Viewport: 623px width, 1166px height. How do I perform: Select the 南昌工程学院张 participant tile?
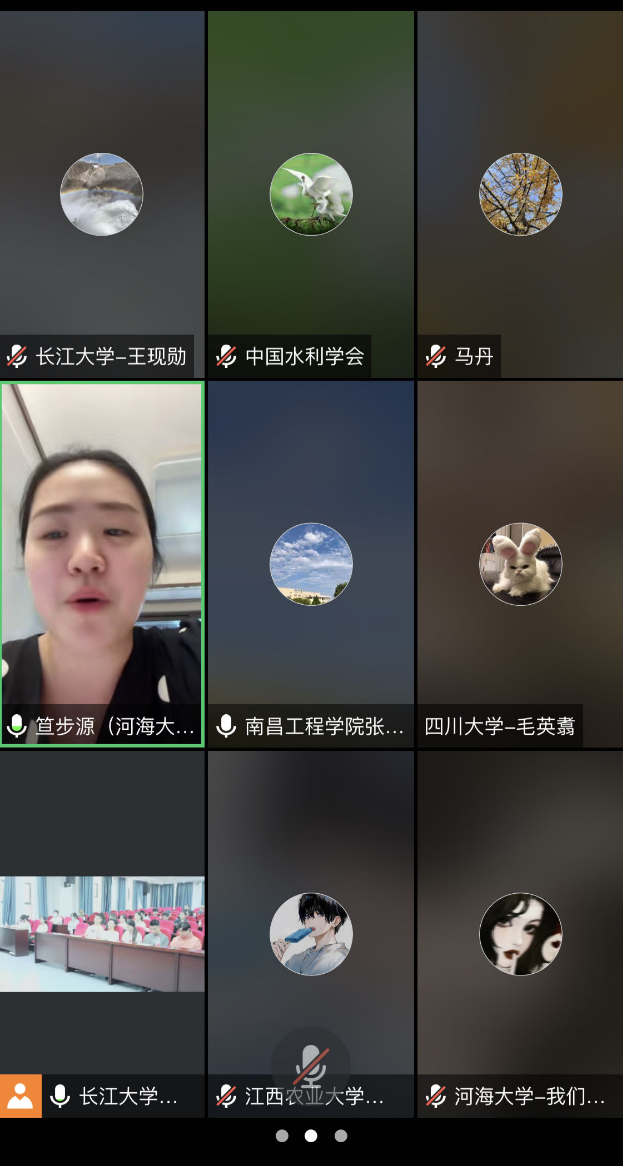coord(311,564)
